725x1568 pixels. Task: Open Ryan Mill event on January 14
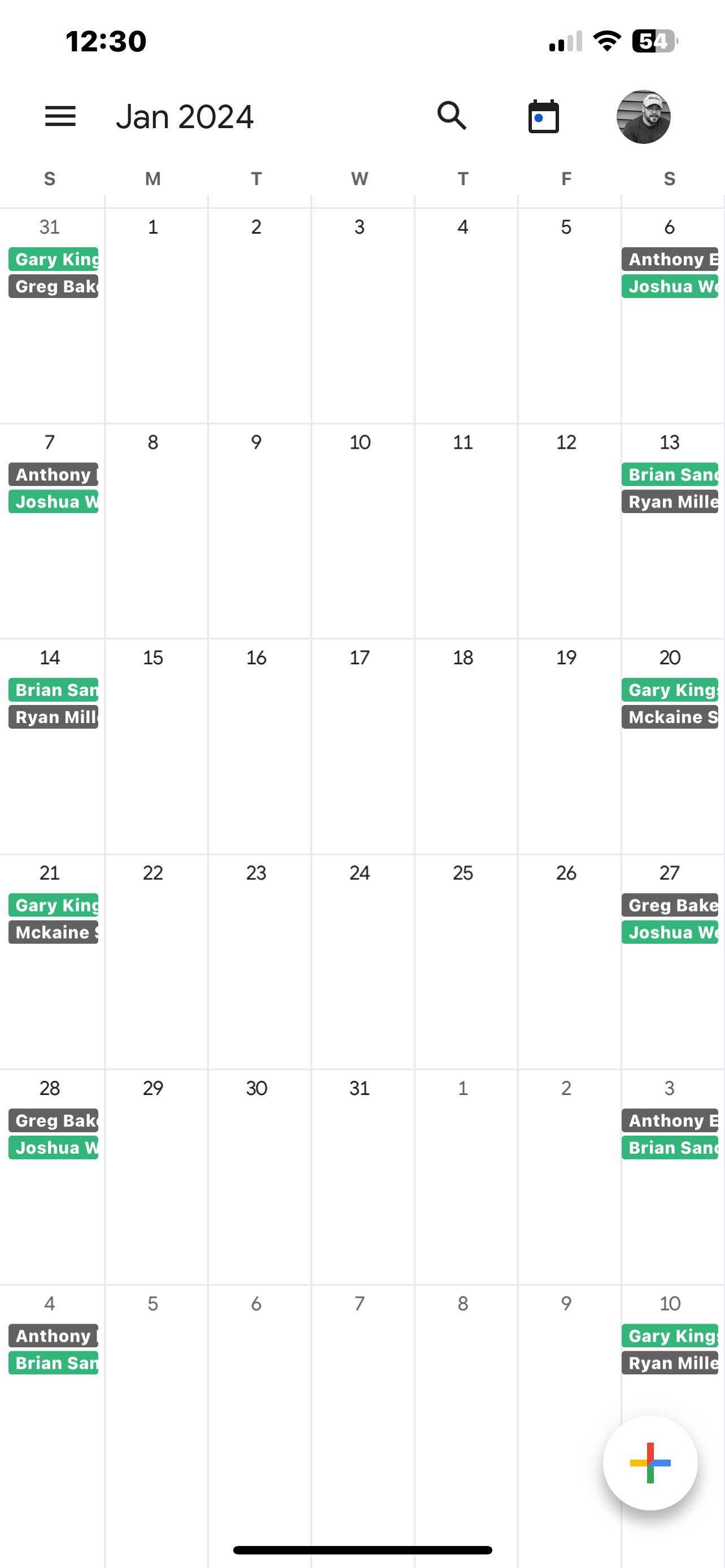click(x=54, y=717)
